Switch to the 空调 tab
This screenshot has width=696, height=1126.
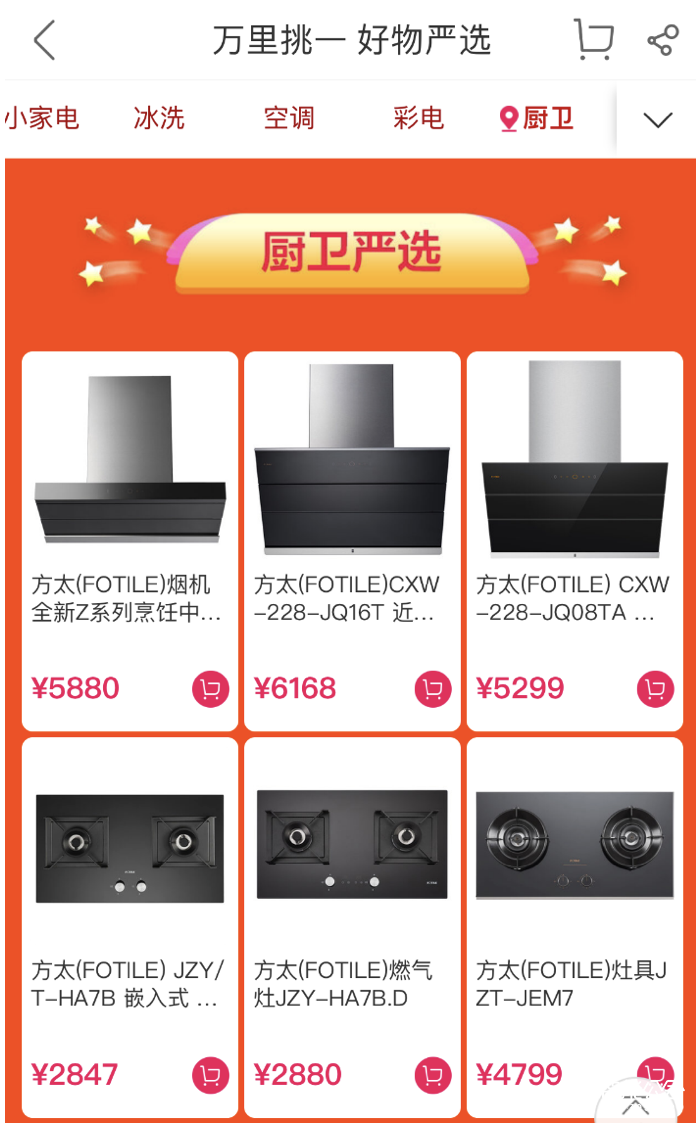[289, 119]
